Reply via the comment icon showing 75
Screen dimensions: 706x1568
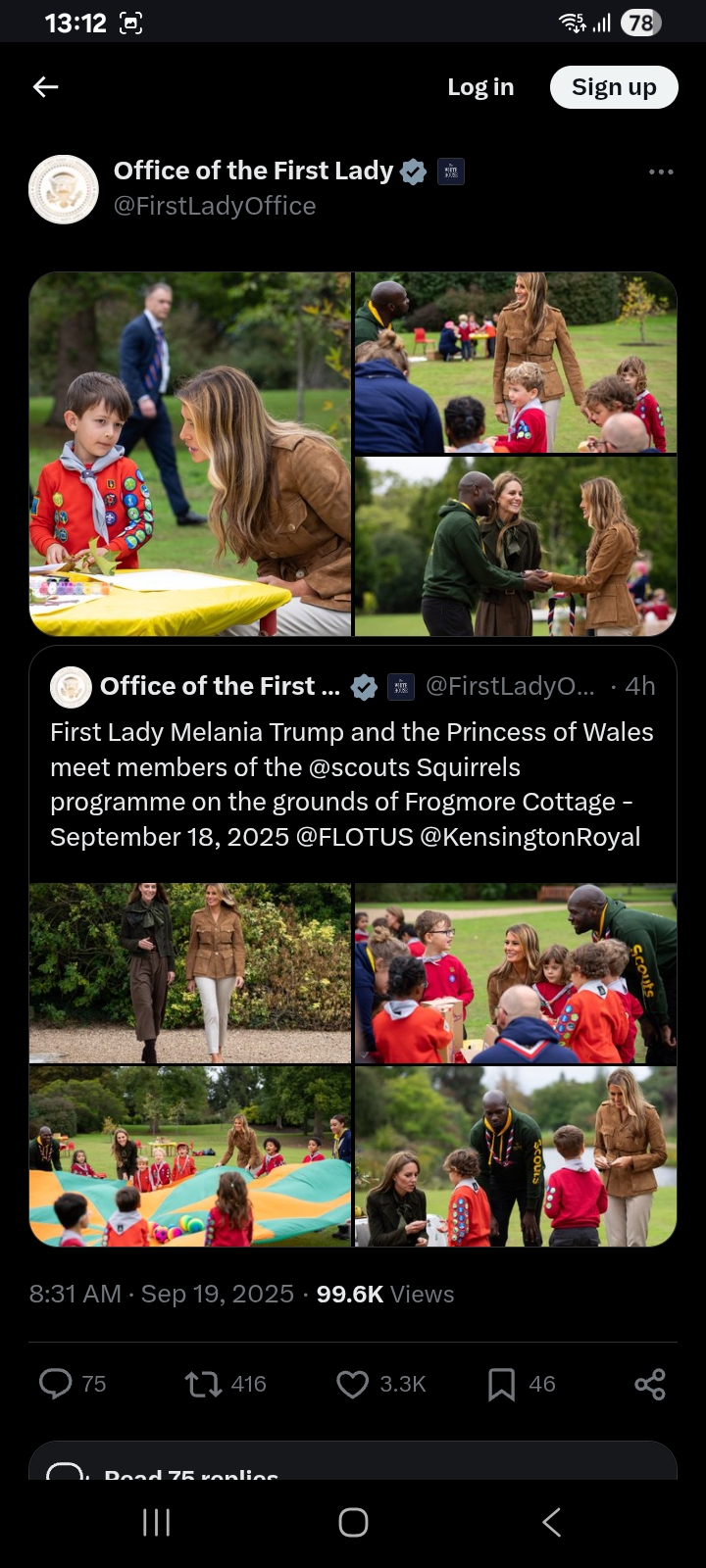[x=73, y=1384]
